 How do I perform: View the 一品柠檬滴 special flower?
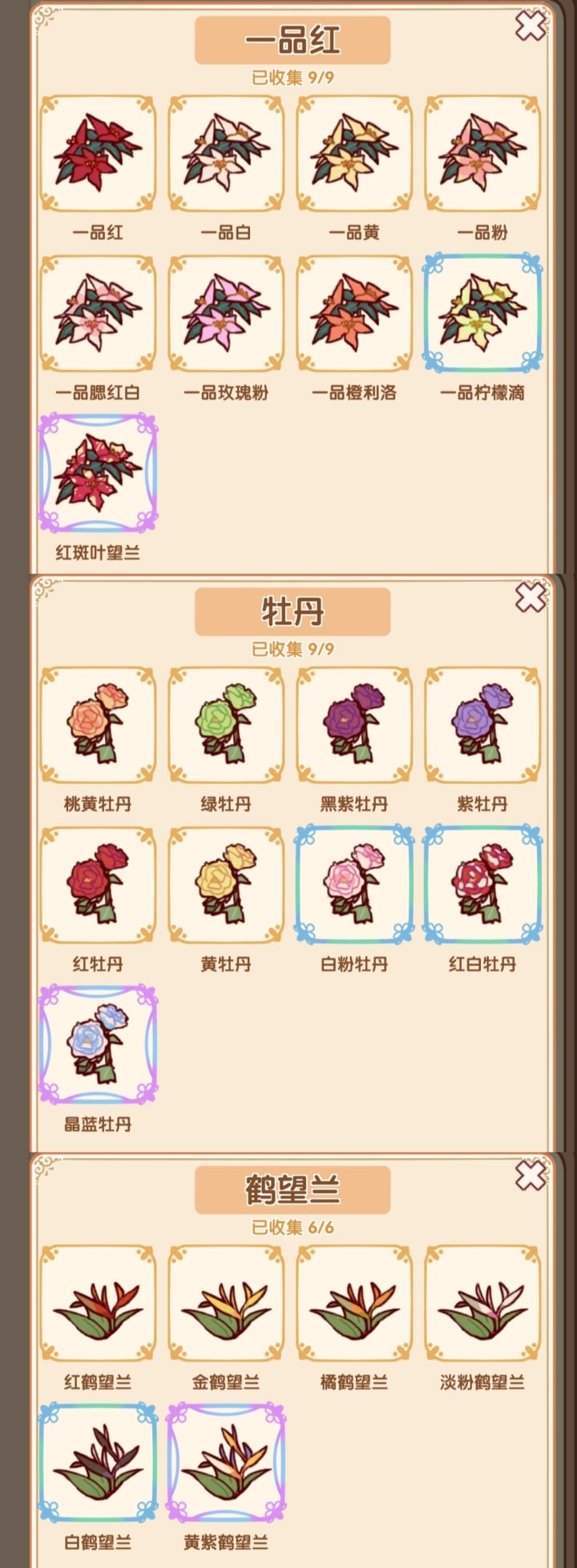pos(482,313)
